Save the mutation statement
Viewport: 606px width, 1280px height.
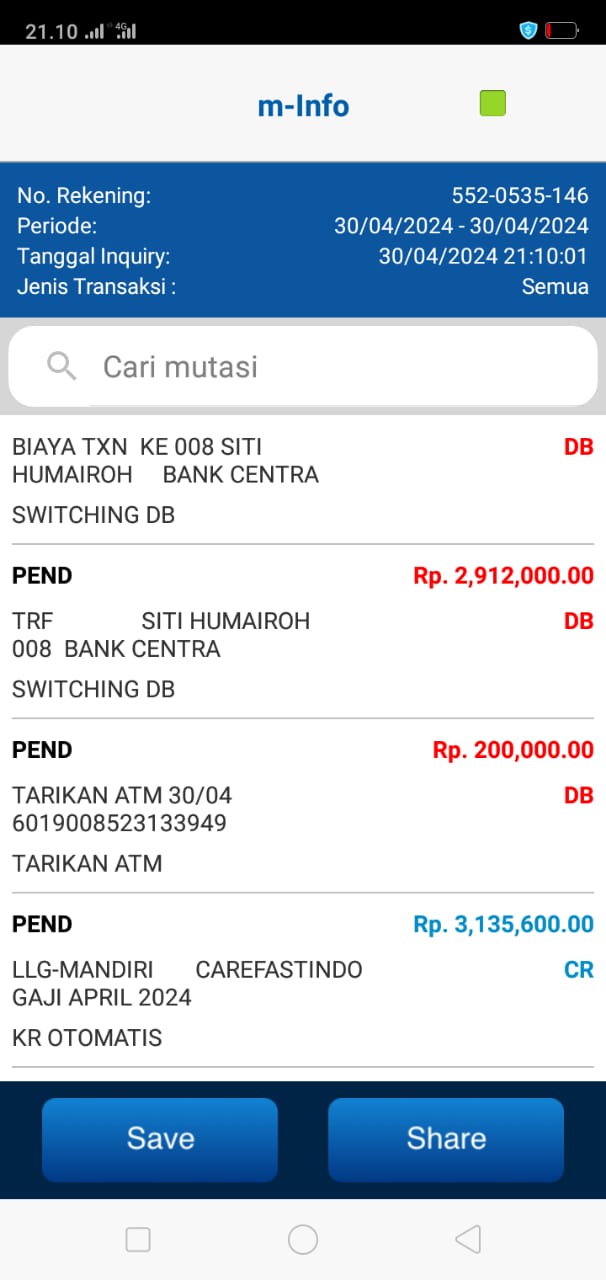[160, 1139]
